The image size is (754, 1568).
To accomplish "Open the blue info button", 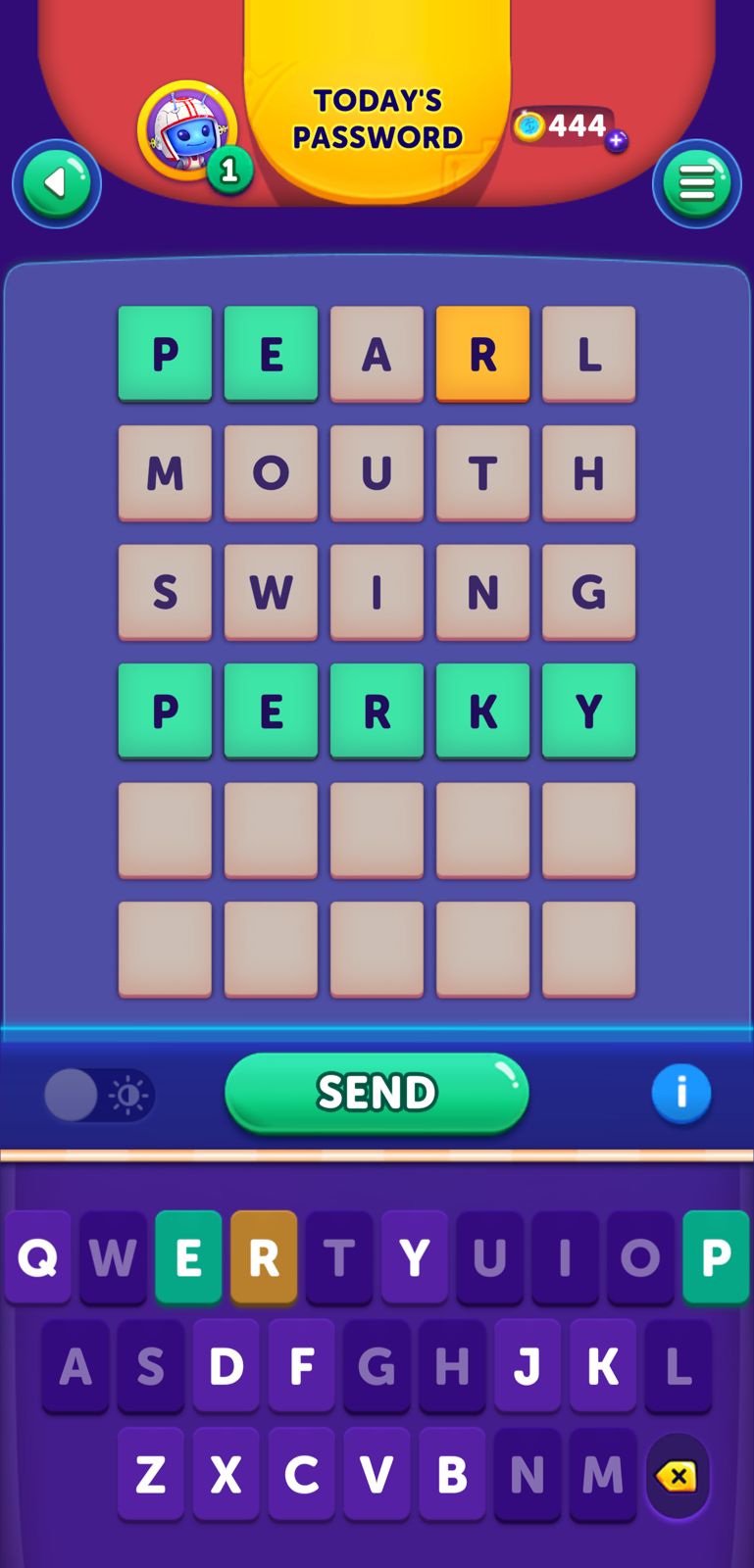I will coord(680,1093).
